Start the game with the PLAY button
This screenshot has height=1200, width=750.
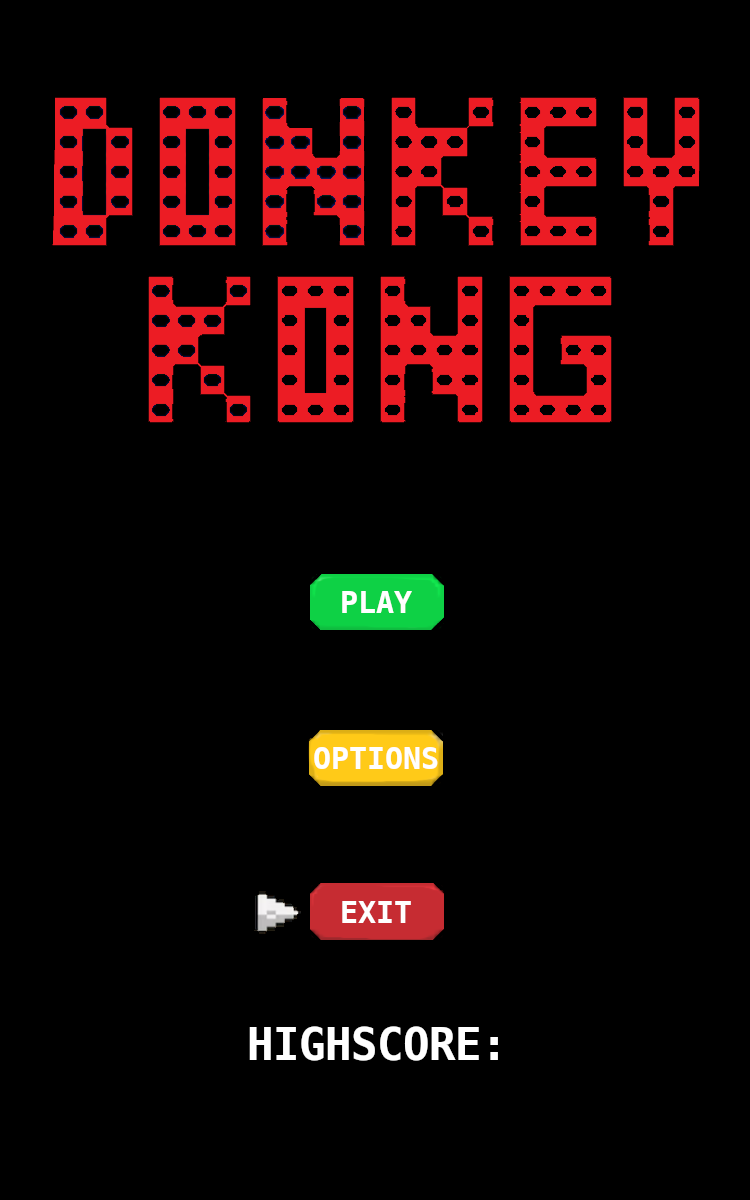[376, 602]
